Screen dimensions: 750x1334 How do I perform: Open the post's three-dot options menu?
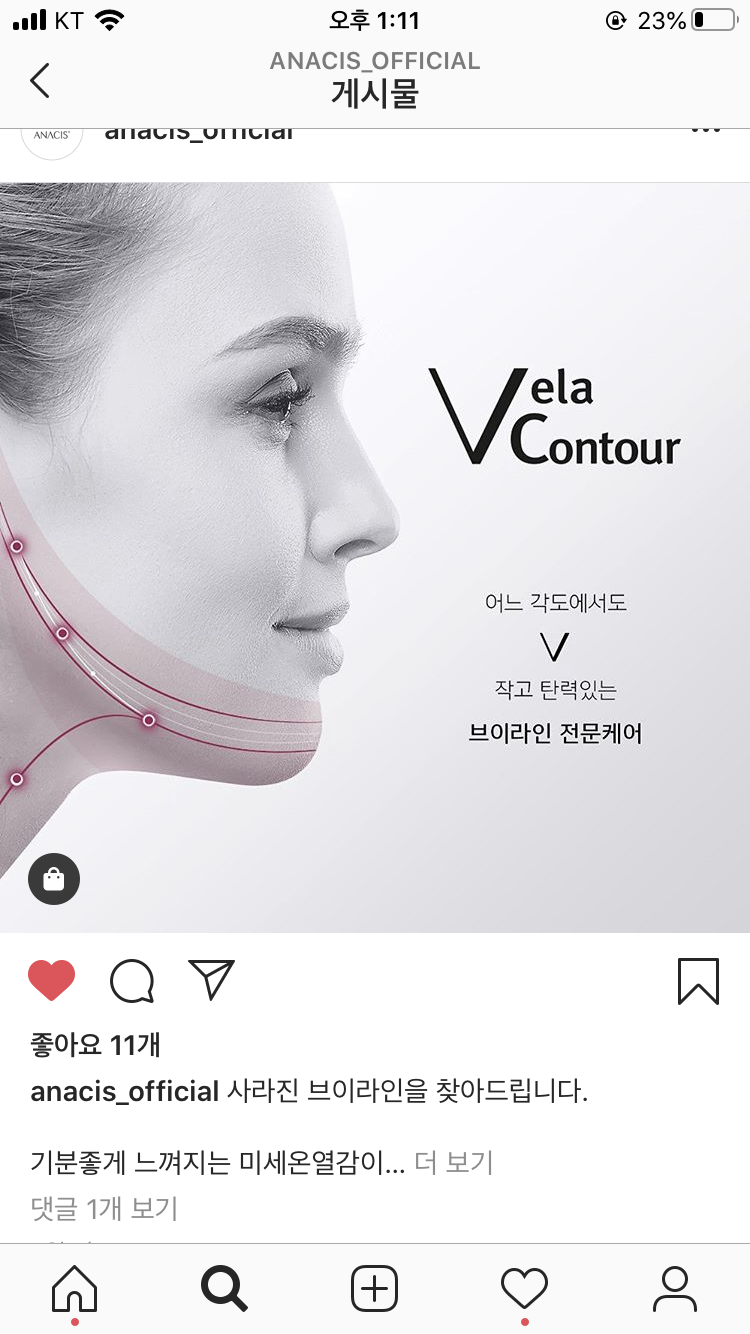click(x=705, y=131)
